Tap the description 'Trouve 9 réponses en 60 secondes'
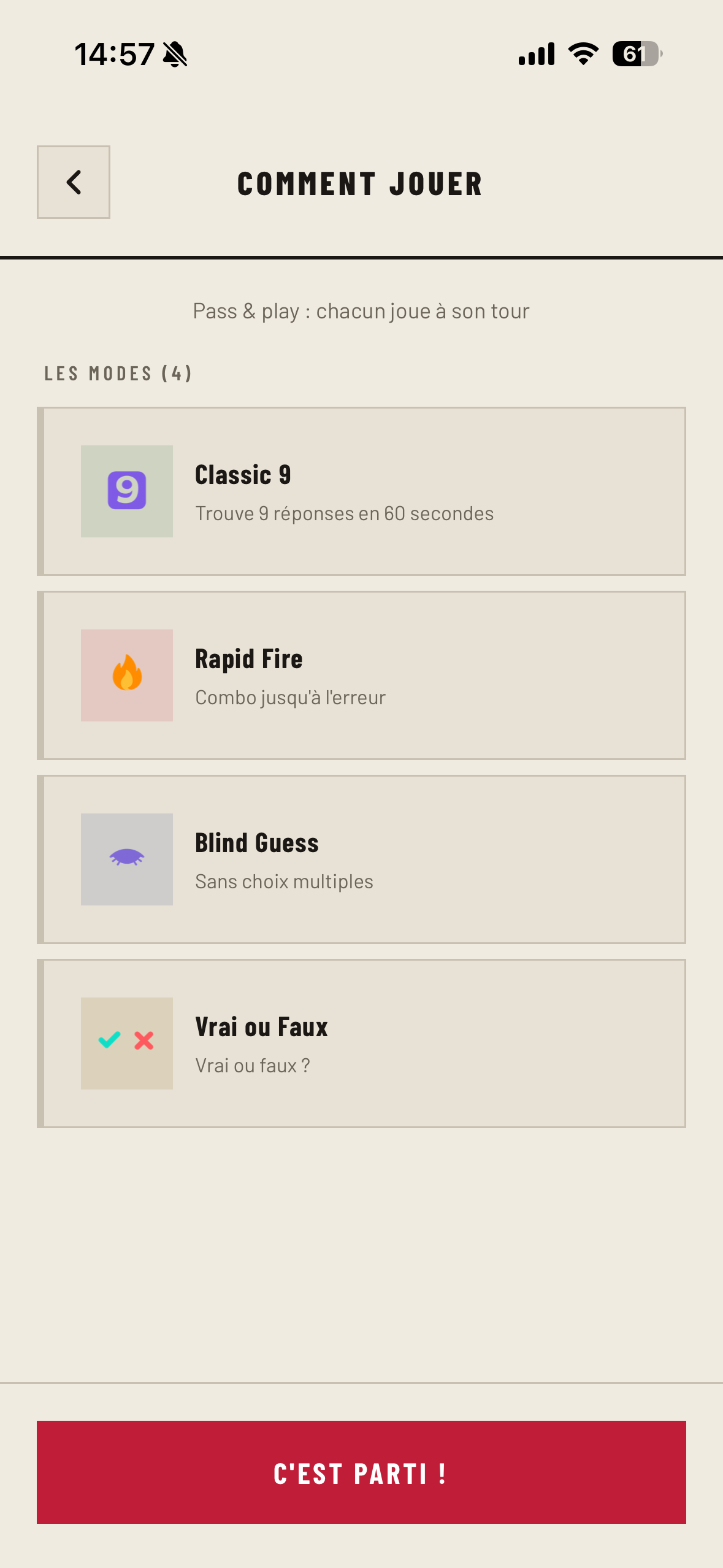The image size is (723, 1568). tap(344, 513)
